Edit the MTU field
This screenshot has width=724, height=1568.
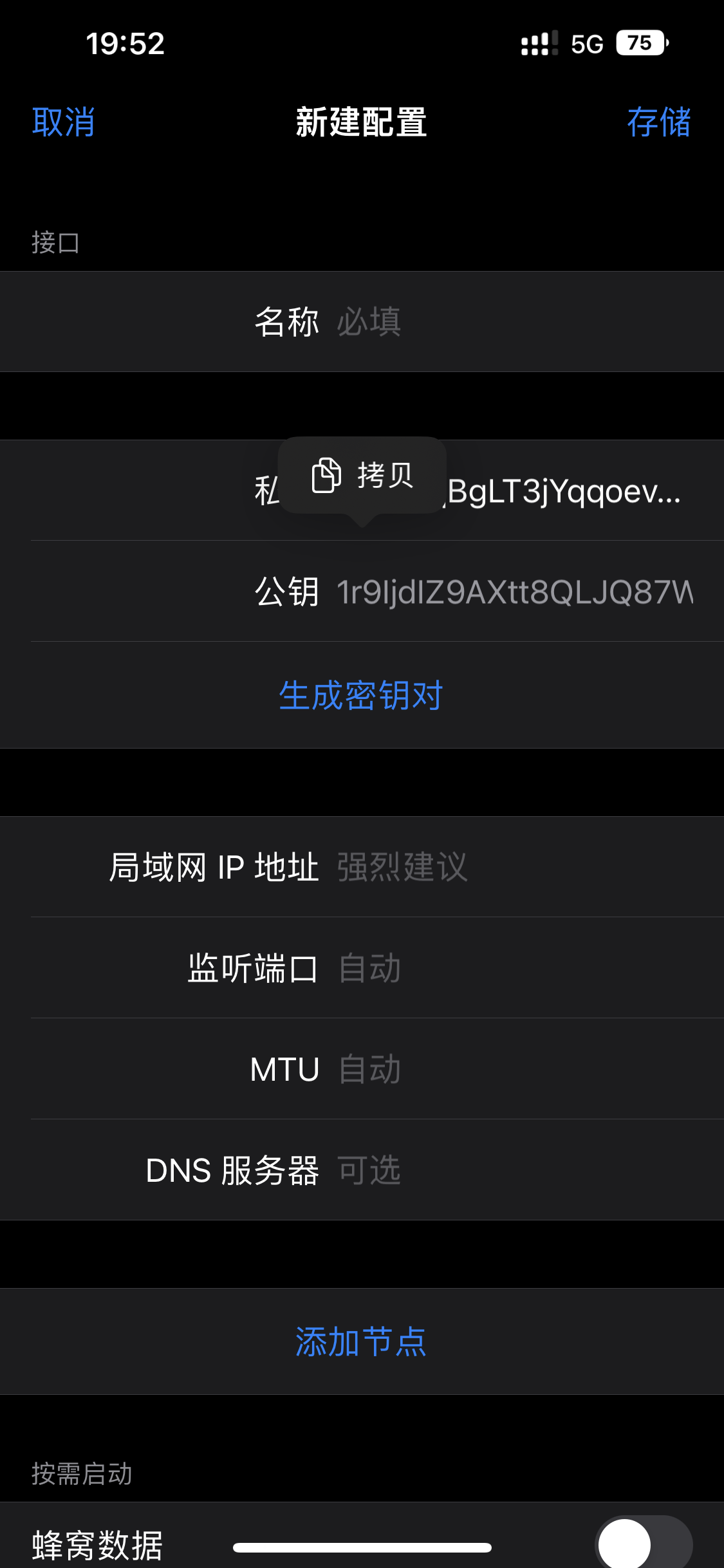point(508,1069)
